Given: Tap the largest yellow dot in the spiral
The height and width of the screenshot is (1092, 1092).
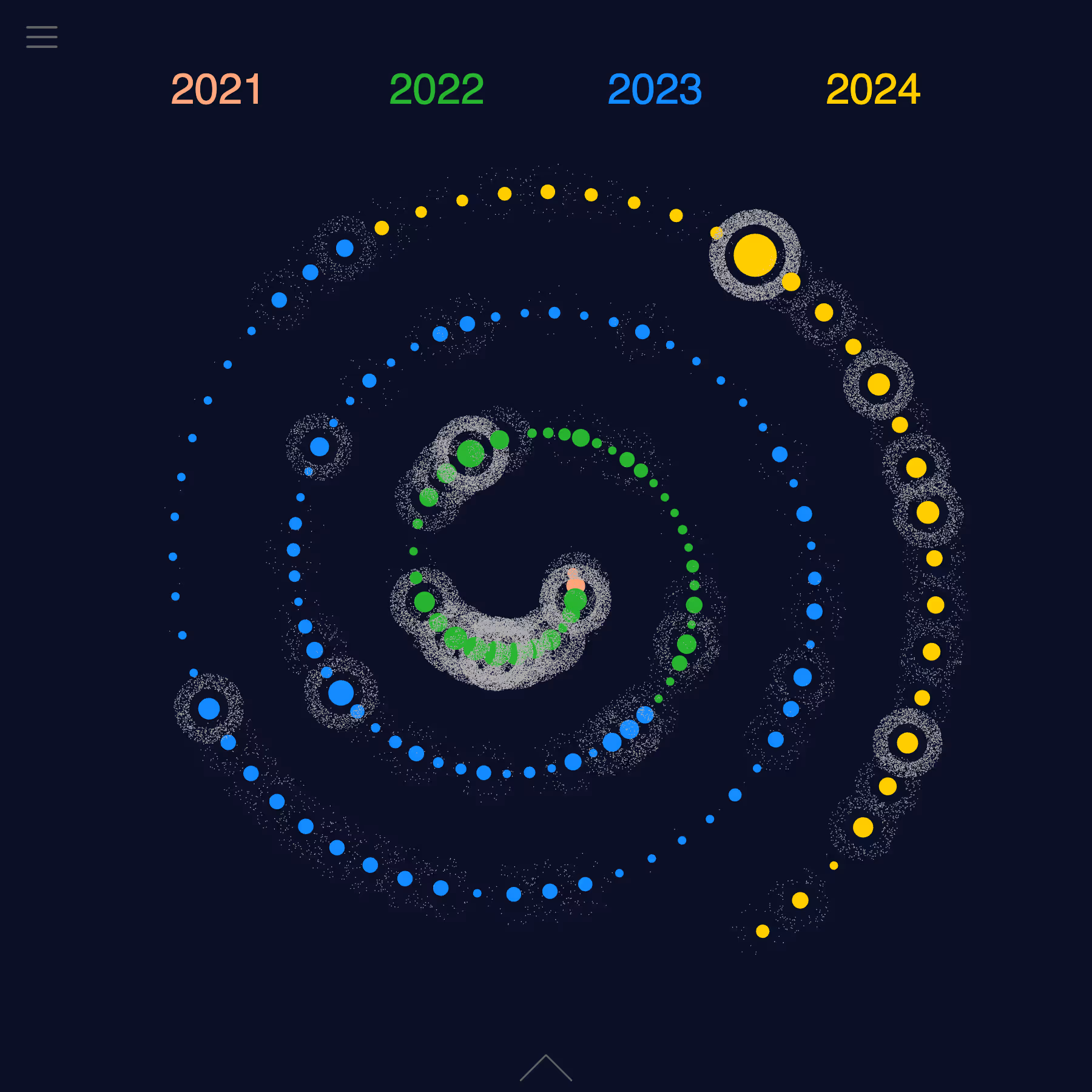Looking at the screenshot, I should pos(755,255).
